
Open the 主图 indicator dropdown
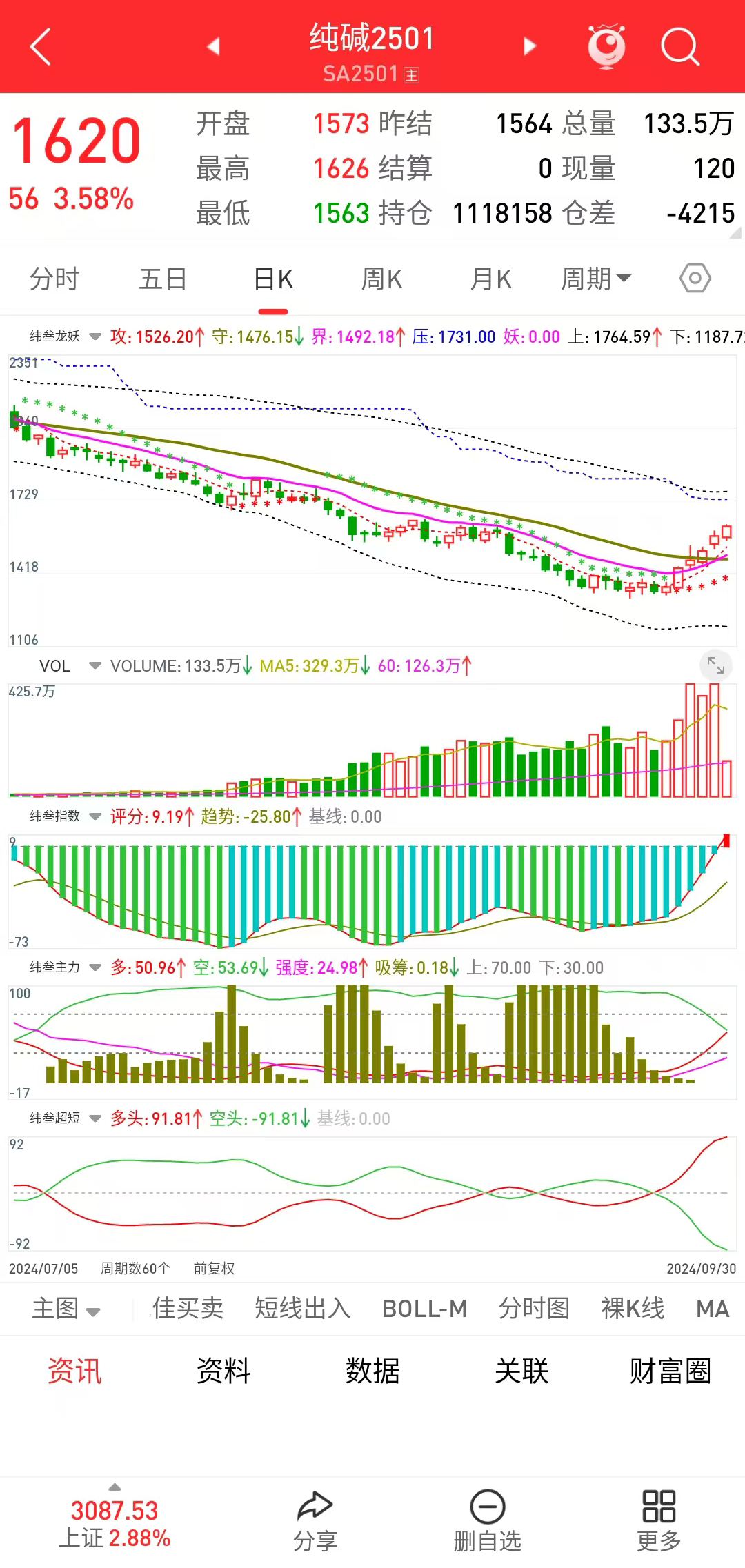point(66,1309)
